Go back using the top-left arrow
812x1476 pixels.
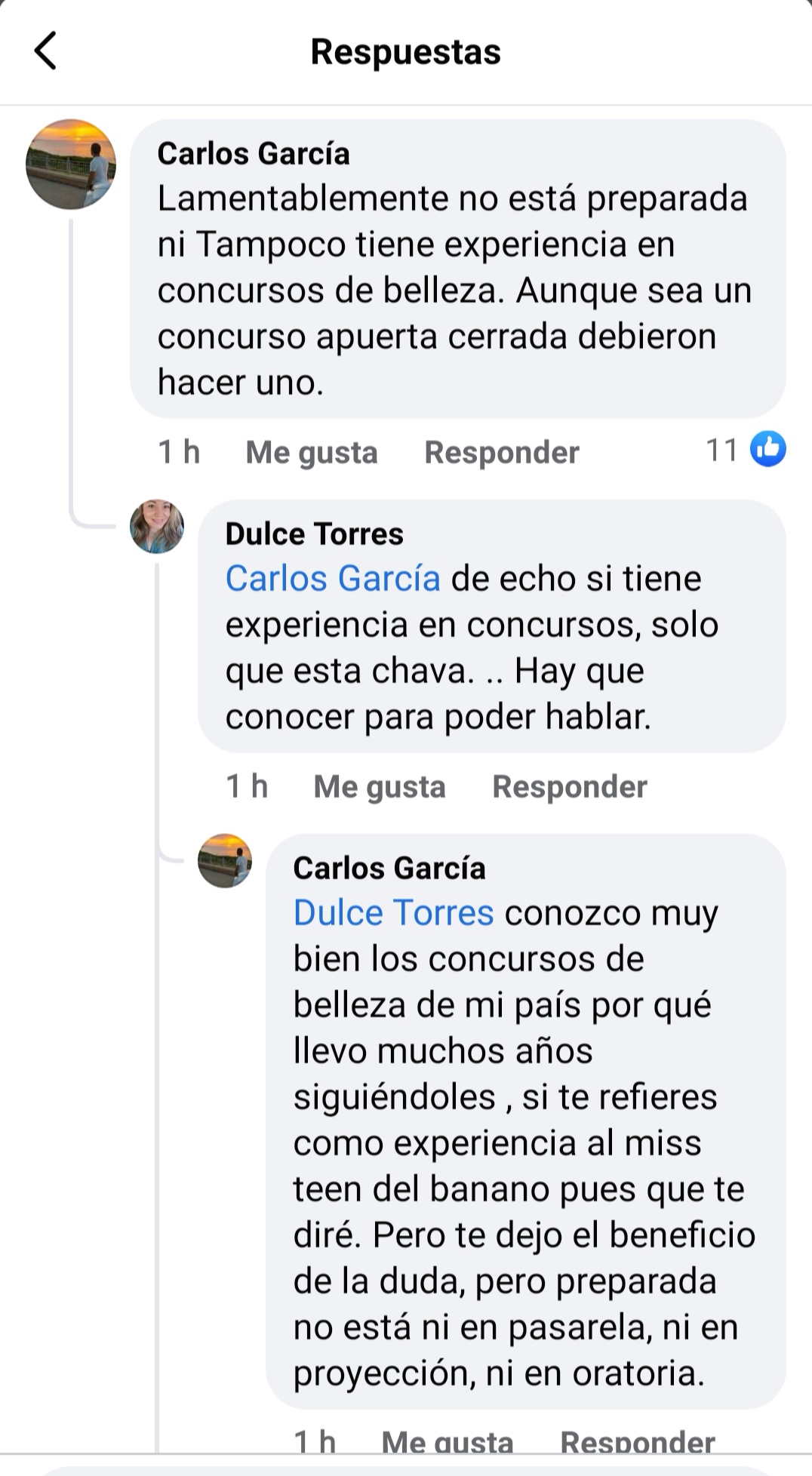coord(45,51)
